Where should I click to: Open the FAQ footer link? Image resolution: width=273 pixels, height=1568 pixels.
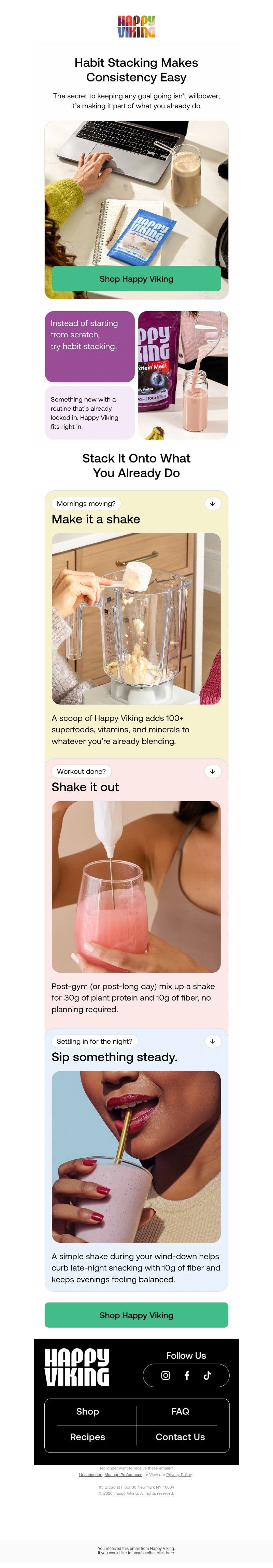[181, 1411]
